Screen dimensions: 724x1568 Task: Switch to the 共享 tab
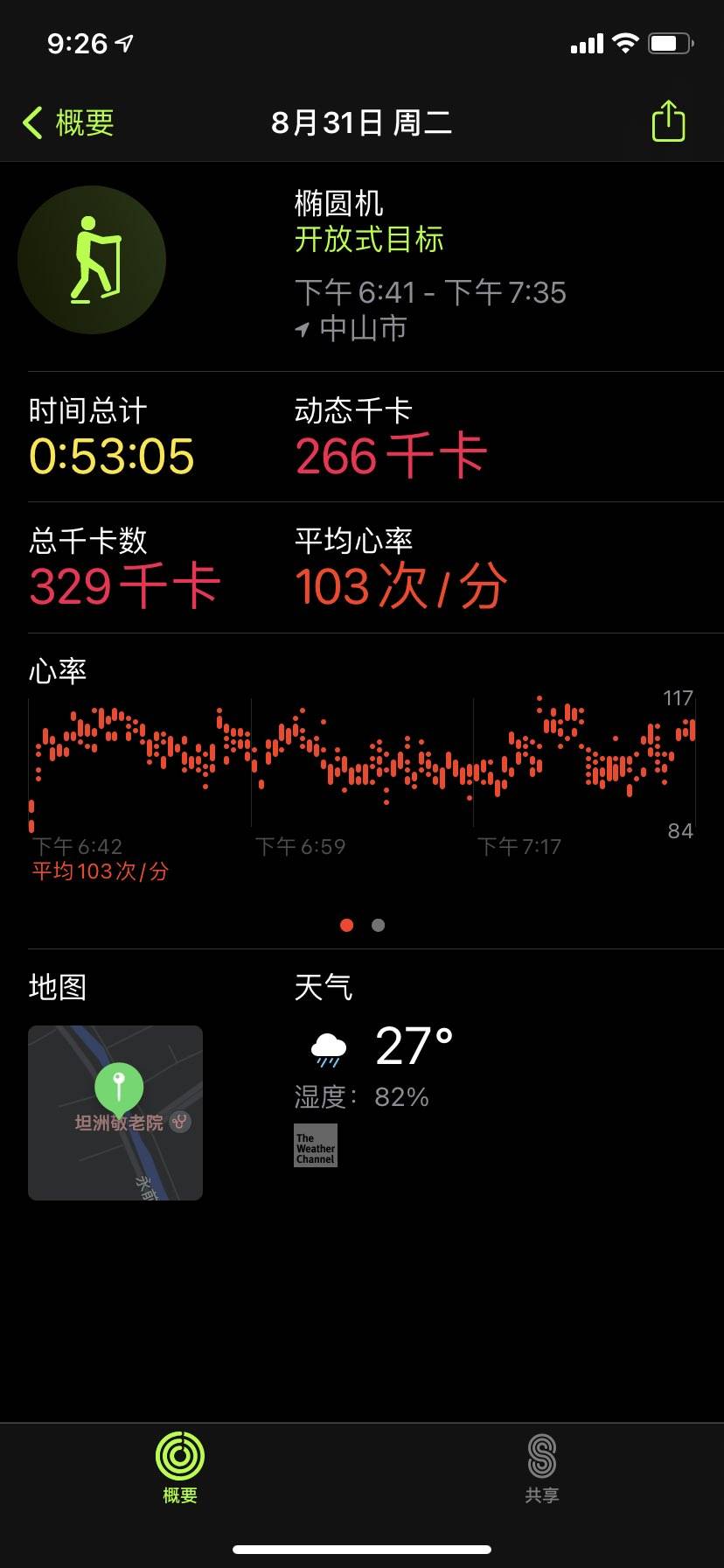542,1469
